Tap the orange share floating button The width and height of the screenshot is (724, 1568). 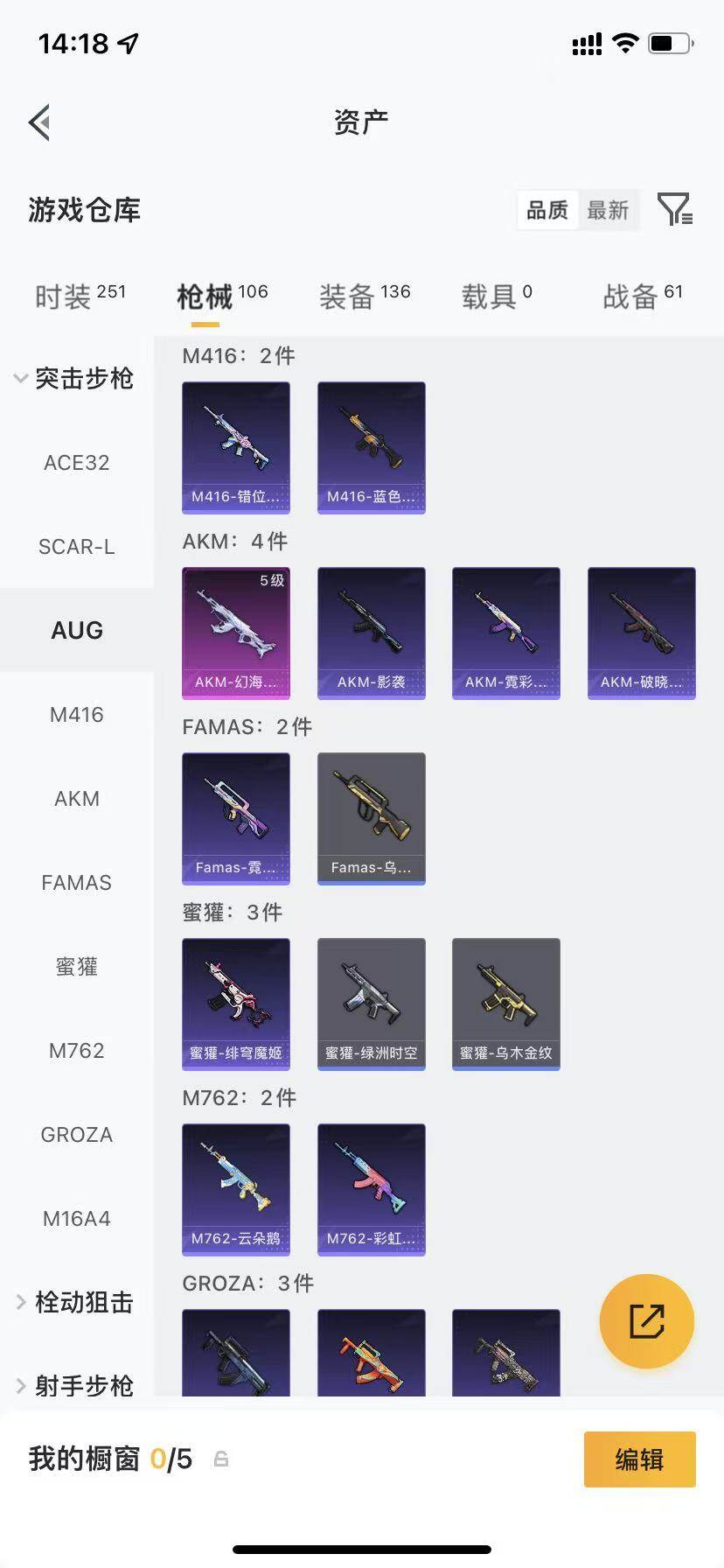(x=647, y=1321)
